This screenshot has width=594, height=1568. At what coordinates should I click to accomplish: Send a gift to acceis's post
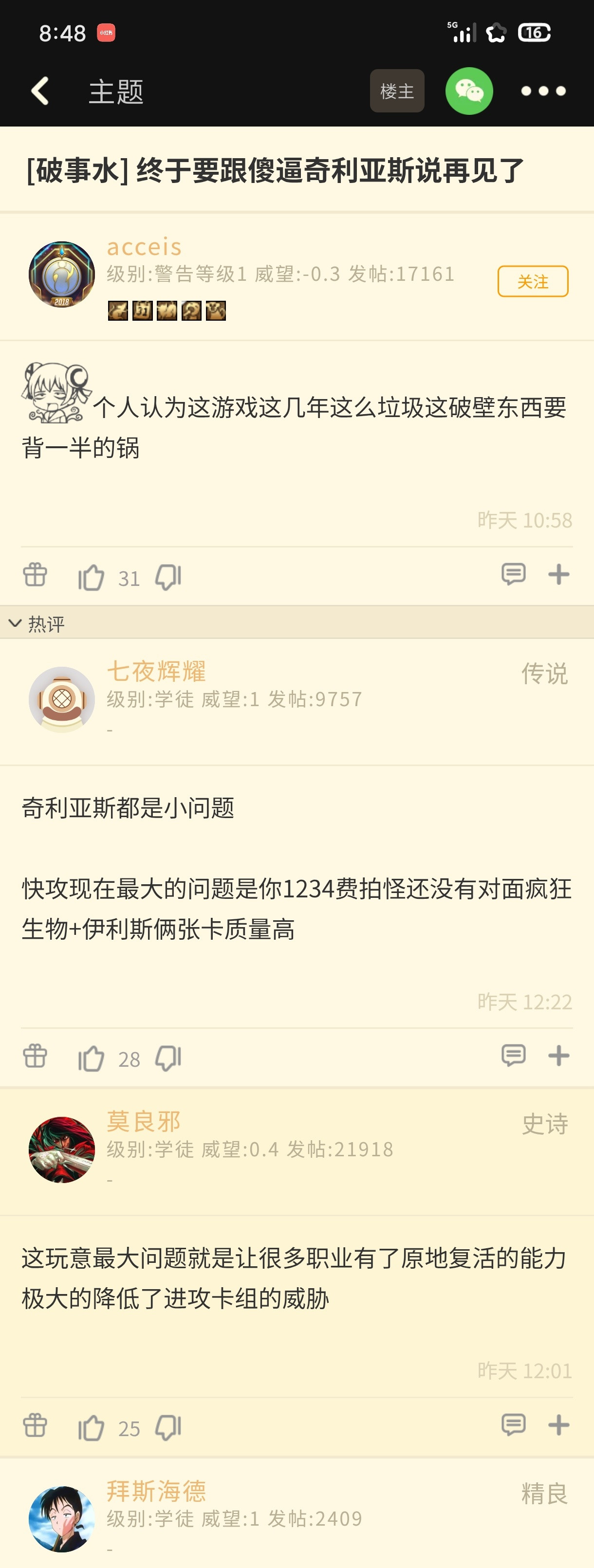pos(35,575)
